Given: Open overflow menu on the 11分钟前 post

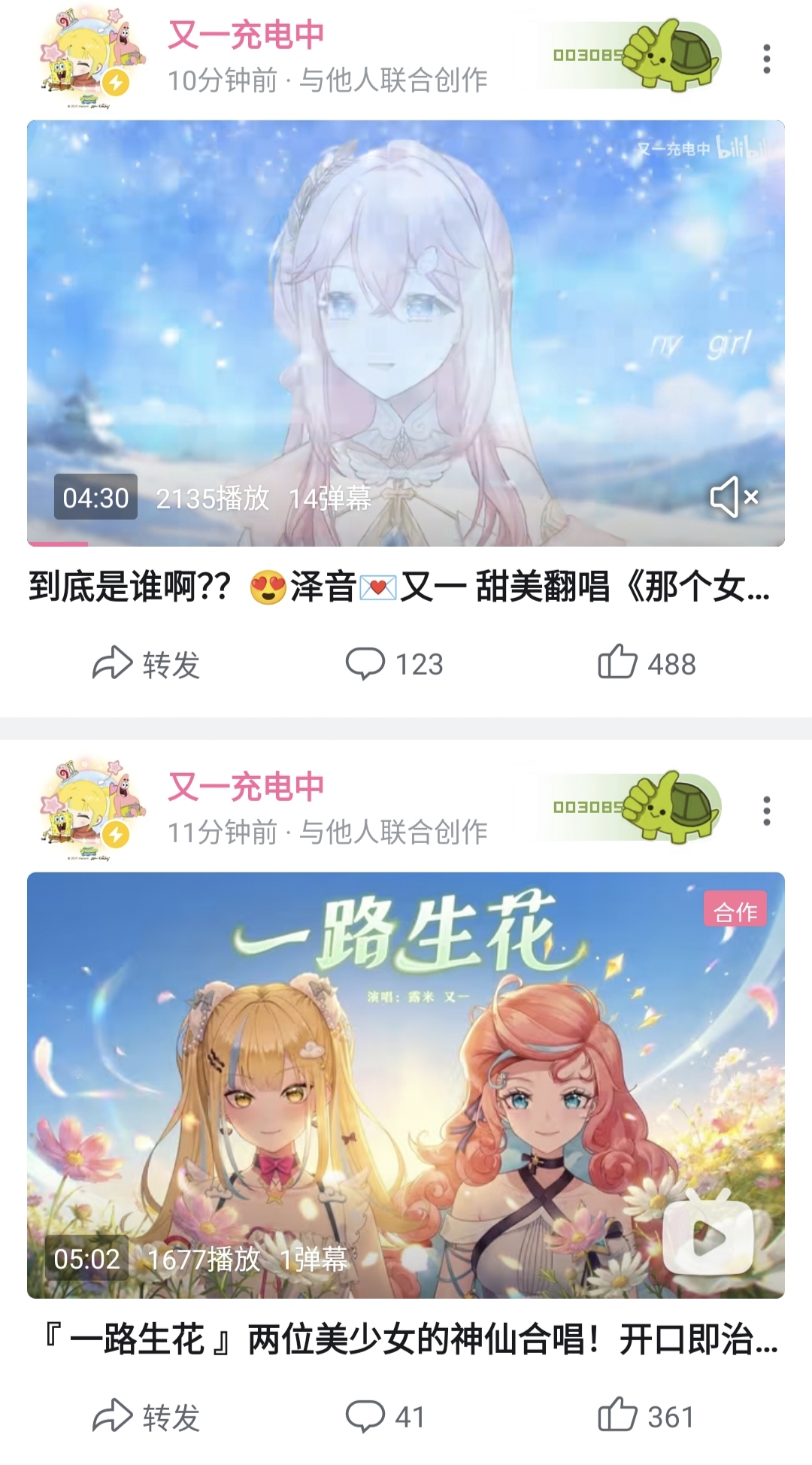Looking at the screenshot, I should pos(766,811).
